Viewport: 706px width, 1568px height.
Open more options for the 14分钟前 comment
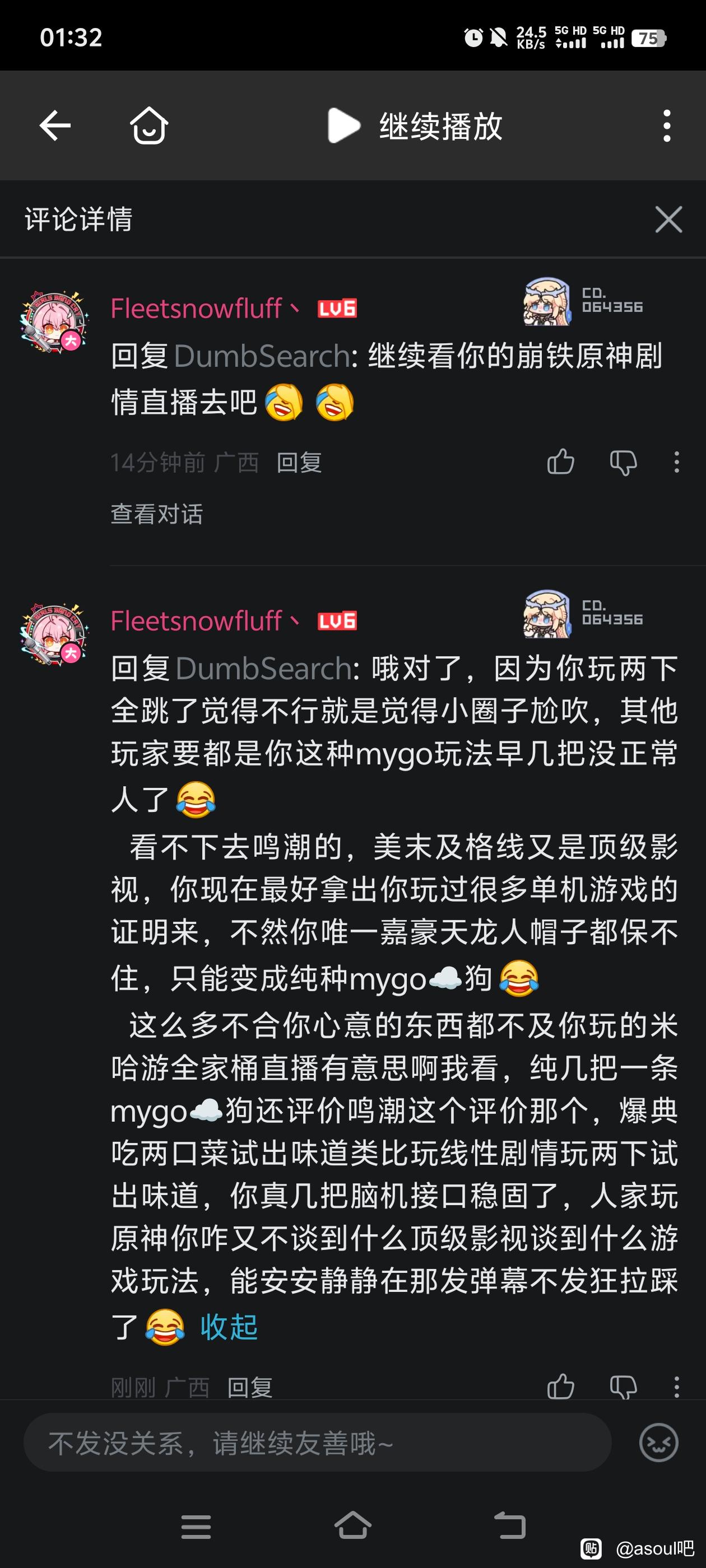(677, 463)
